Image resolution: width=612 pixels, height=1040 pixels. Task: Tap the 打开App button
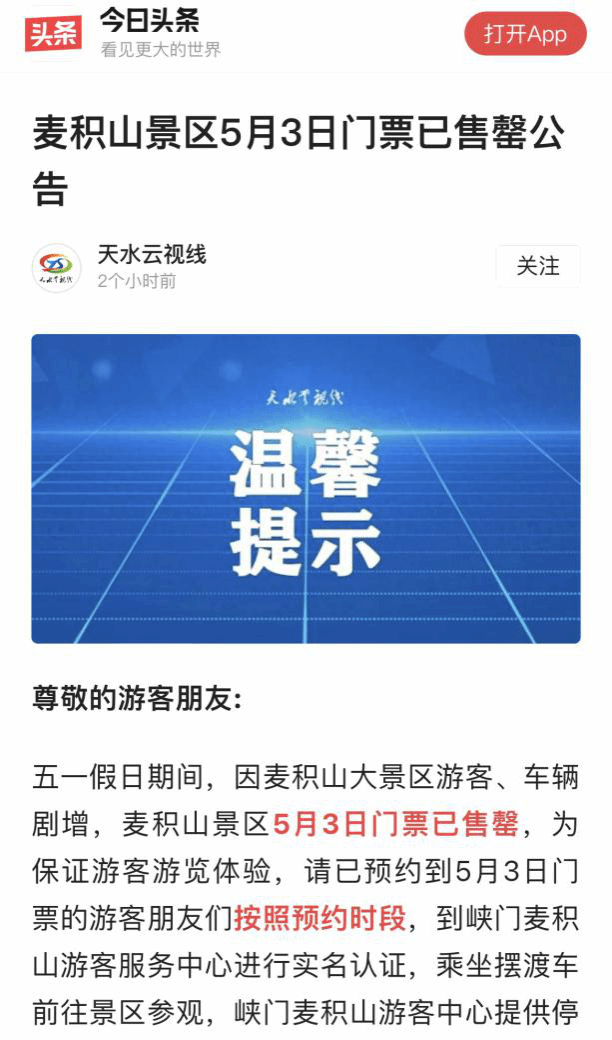[x=525, y=34]
